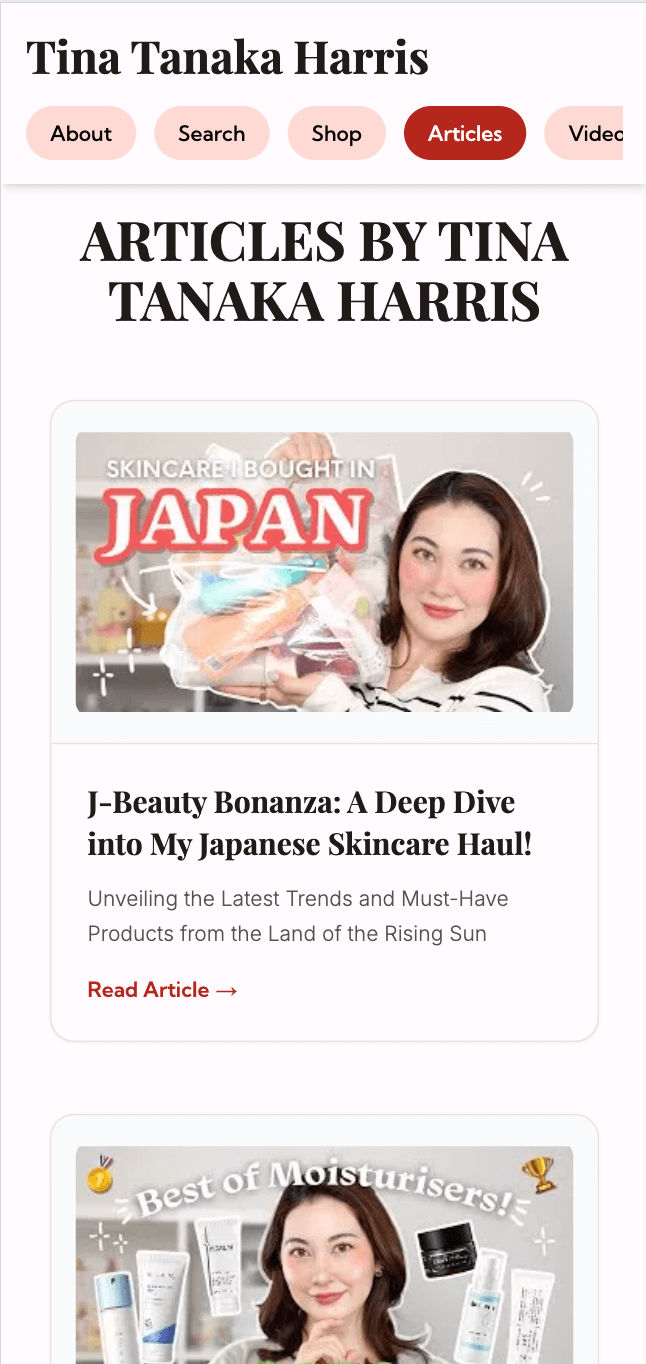The height and width of the screenshot is (1364, 646).
Task: Tap the Tina Tanaka Harris site title
Action: 227,58
